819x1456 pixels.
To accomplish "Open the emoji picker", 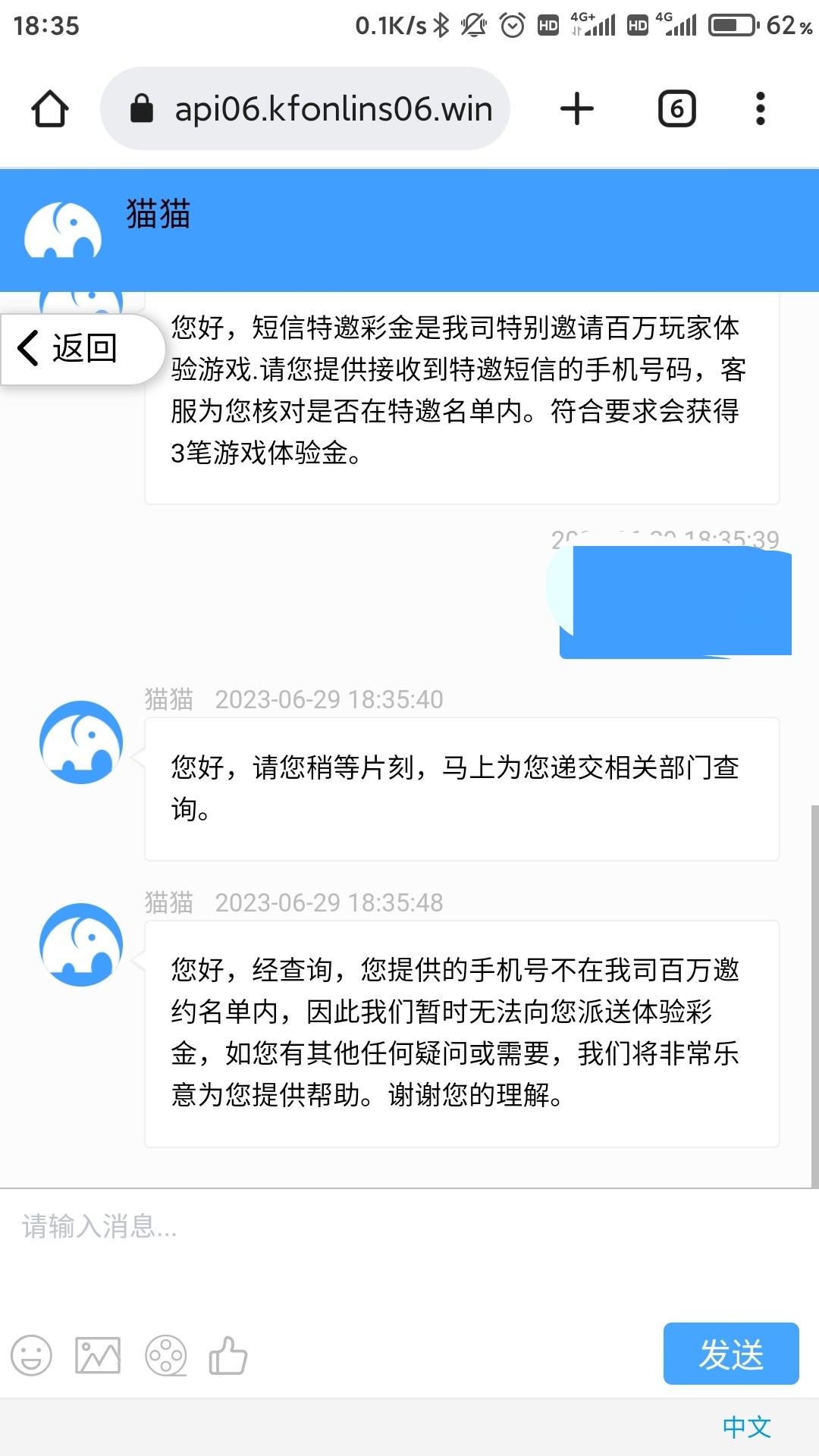I will click(x=31, y=1355).
